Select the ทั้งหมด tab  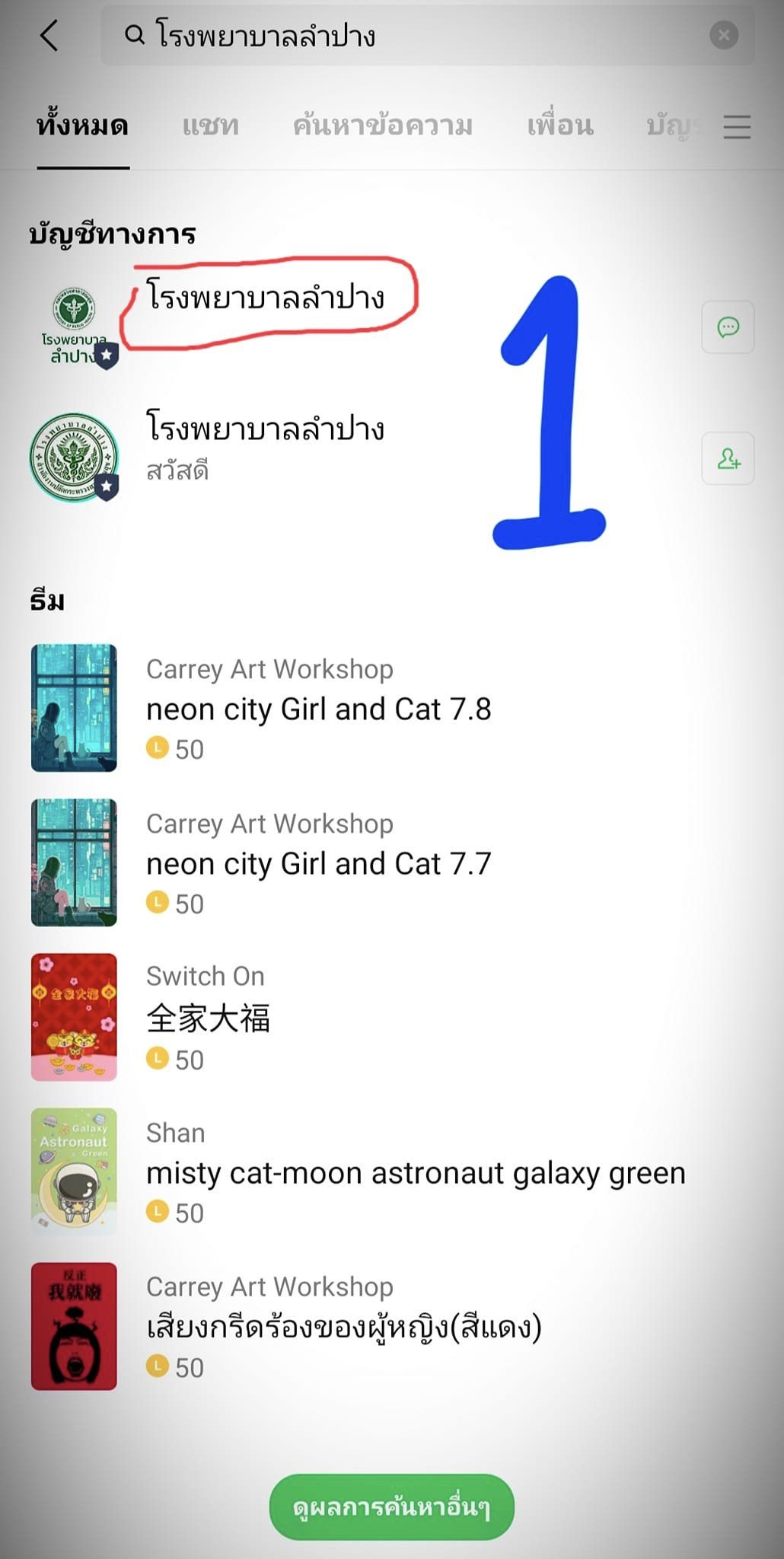tap(82, 126)
